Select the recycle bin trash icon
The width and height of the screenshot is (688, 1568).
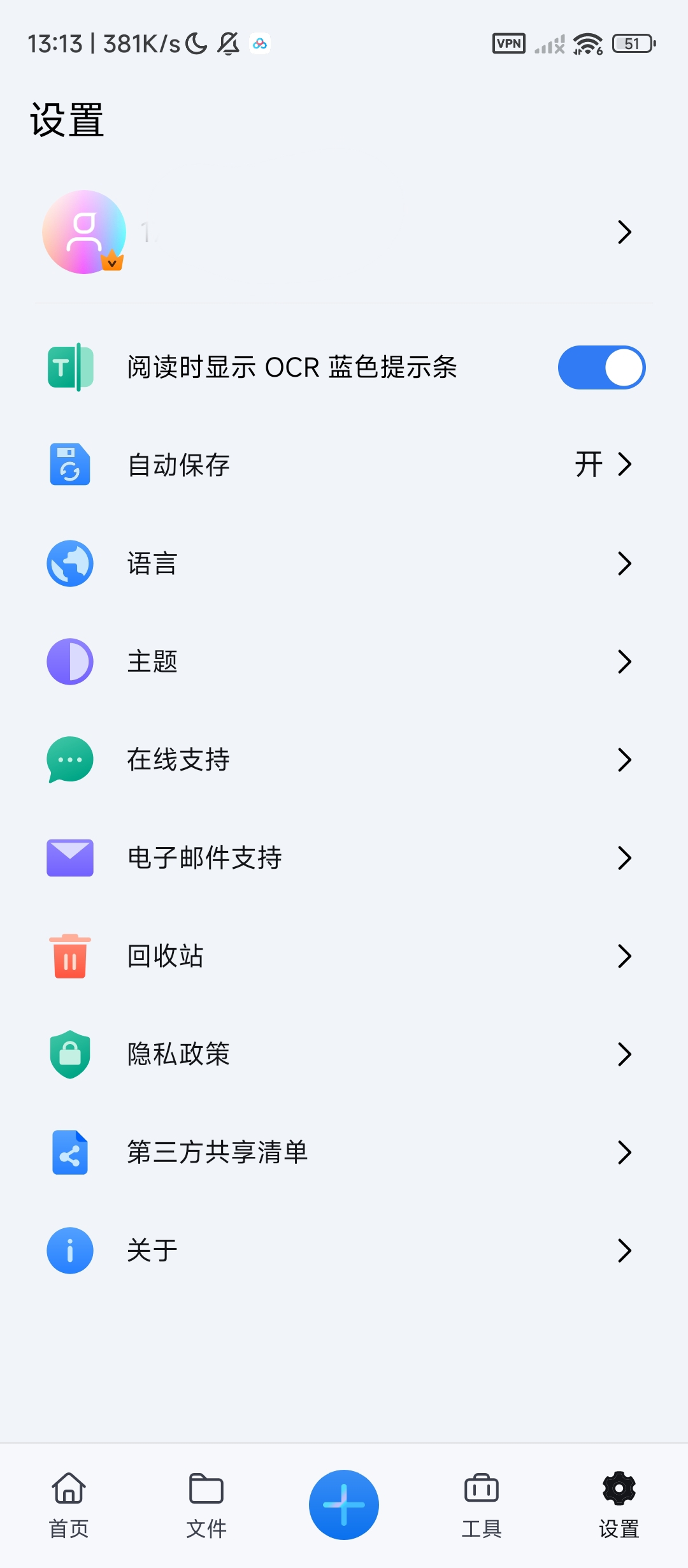pyautogui.click(x=70, y=955)
